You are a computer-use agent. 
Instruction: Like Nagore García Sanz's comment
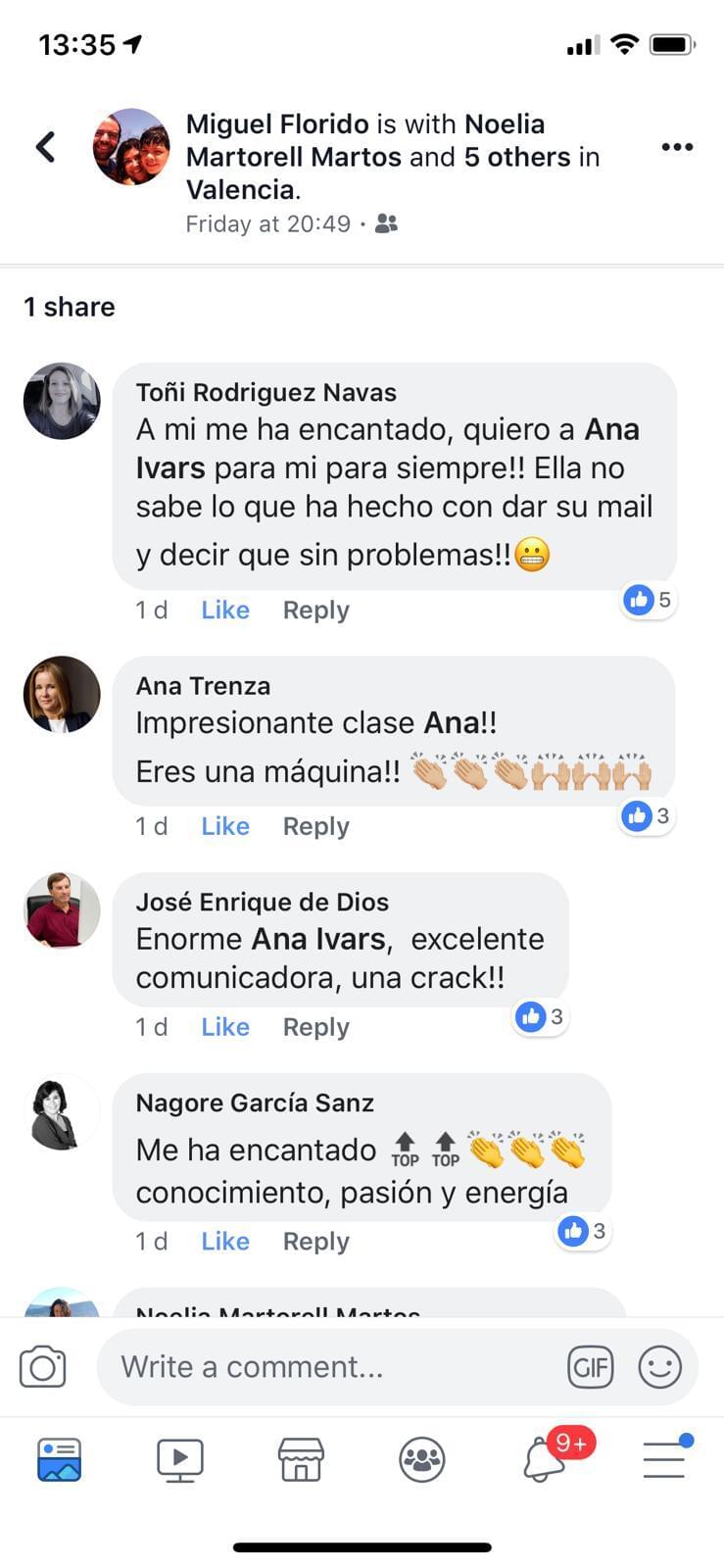pyautogui.click(x=224, y=1242)
